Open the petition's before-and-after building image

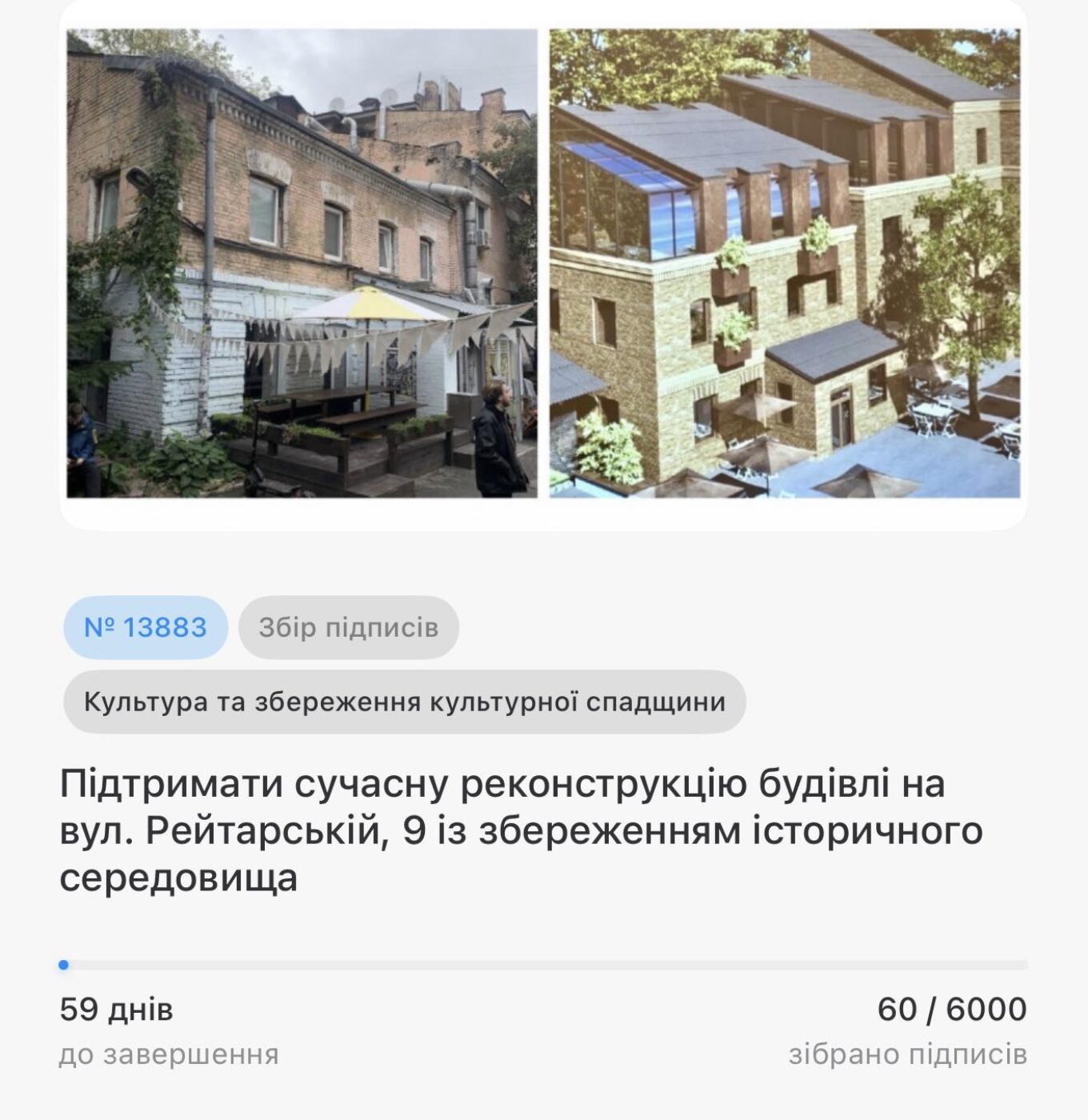(x=543, y=264)
